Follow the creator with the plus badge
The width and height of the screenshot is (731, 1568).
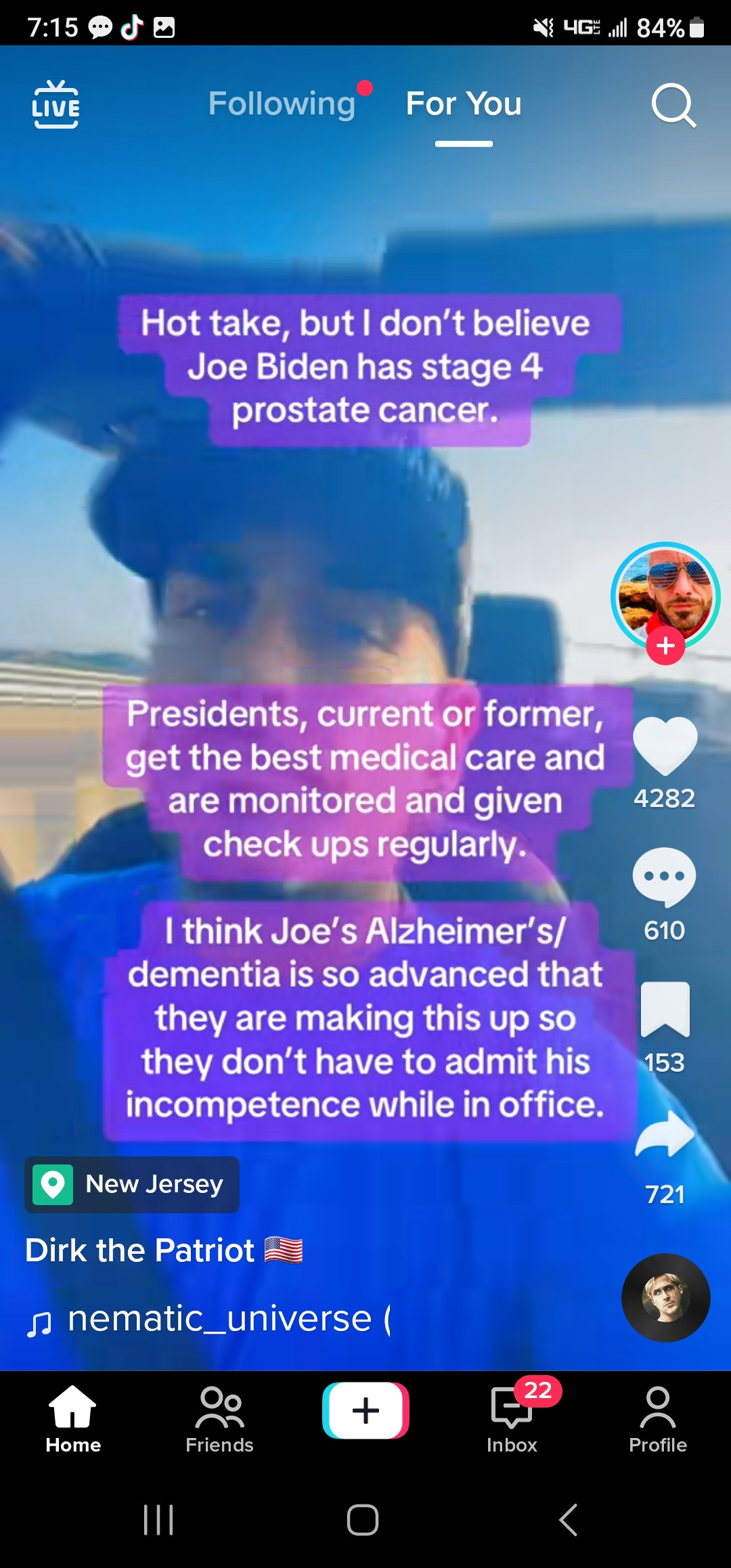665,646
